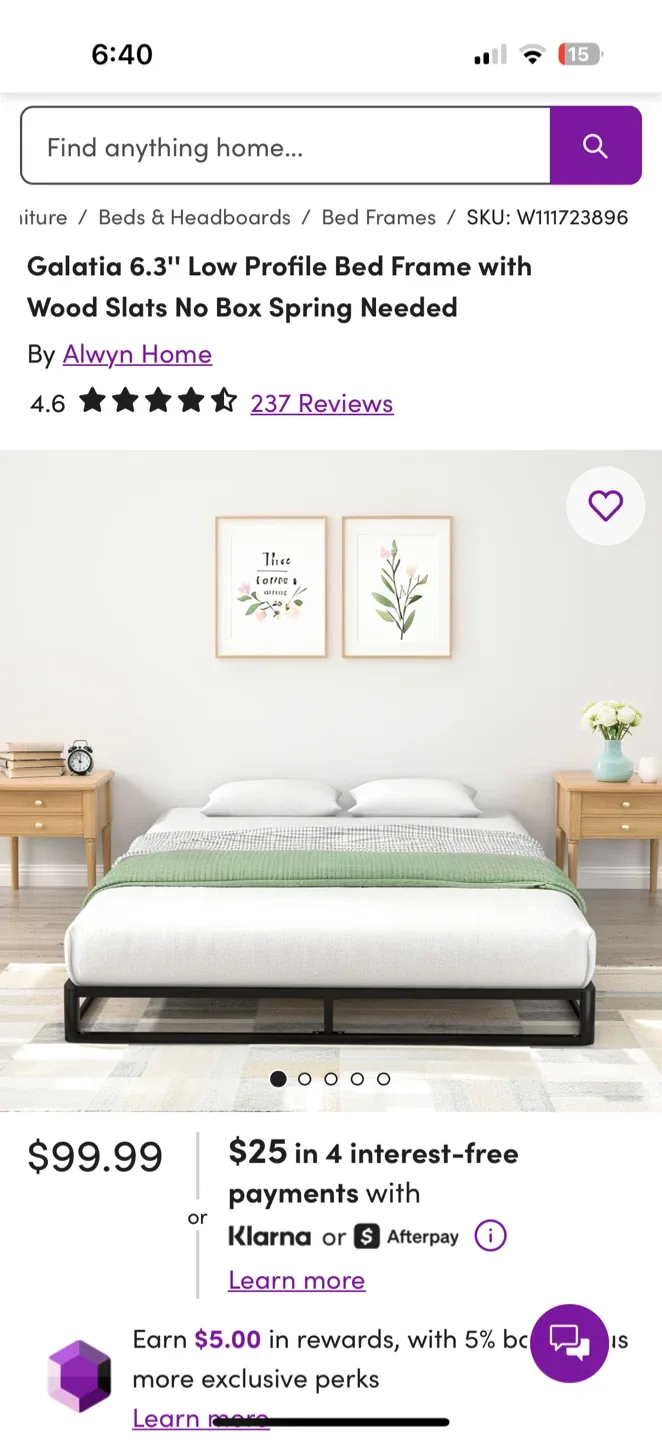Image resolution: width=662 pixels, height=1440 pixels.
Task: Open the bed frame product photo
Action: coord(330,800)
